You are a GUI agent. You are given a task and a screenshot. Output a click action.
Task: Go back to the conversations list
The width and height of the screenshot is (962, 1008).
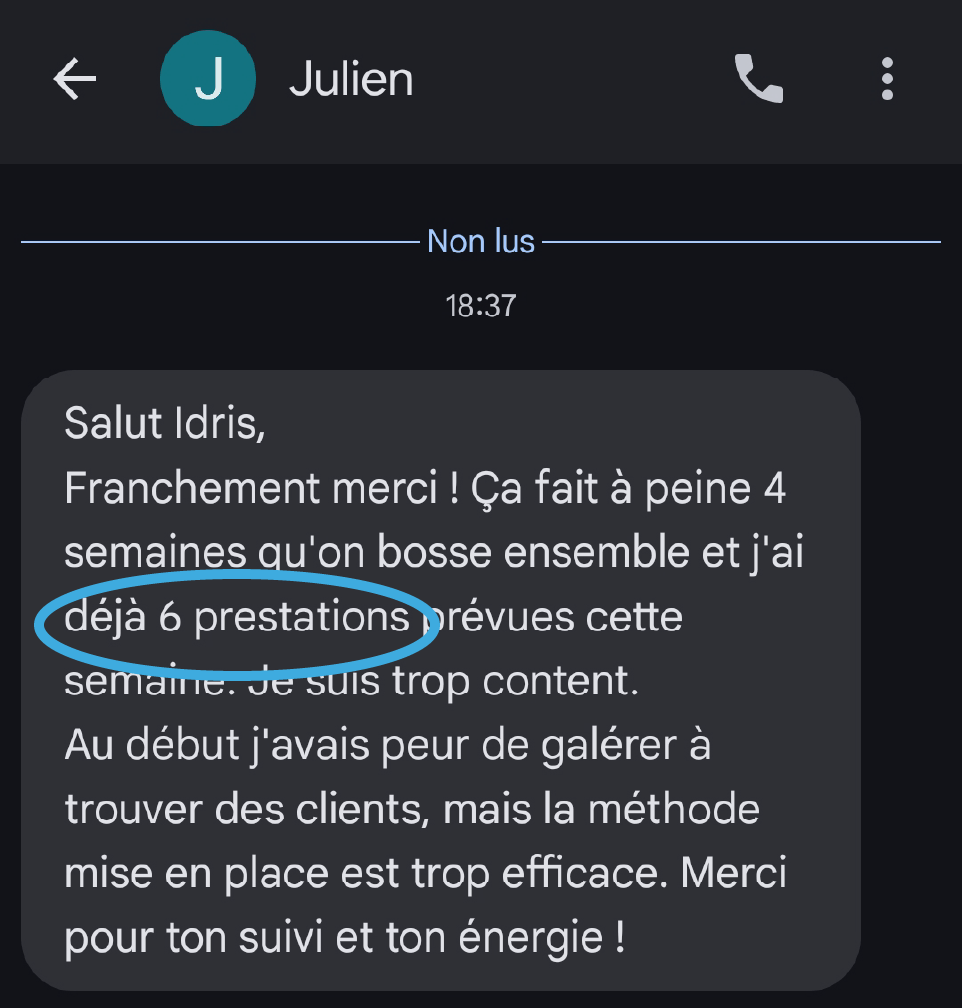point(74,80)
